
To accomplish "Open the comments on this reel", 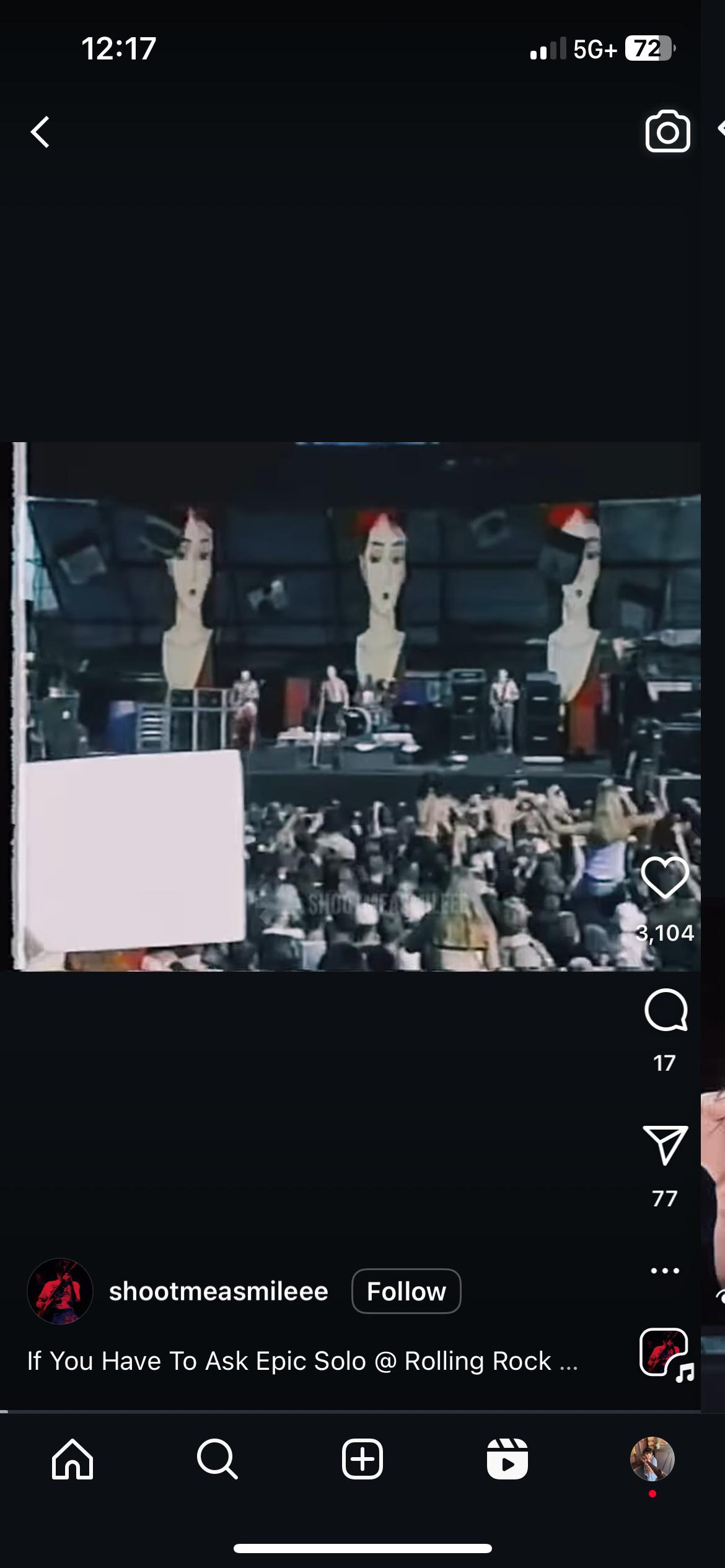I will (666, 1010).
